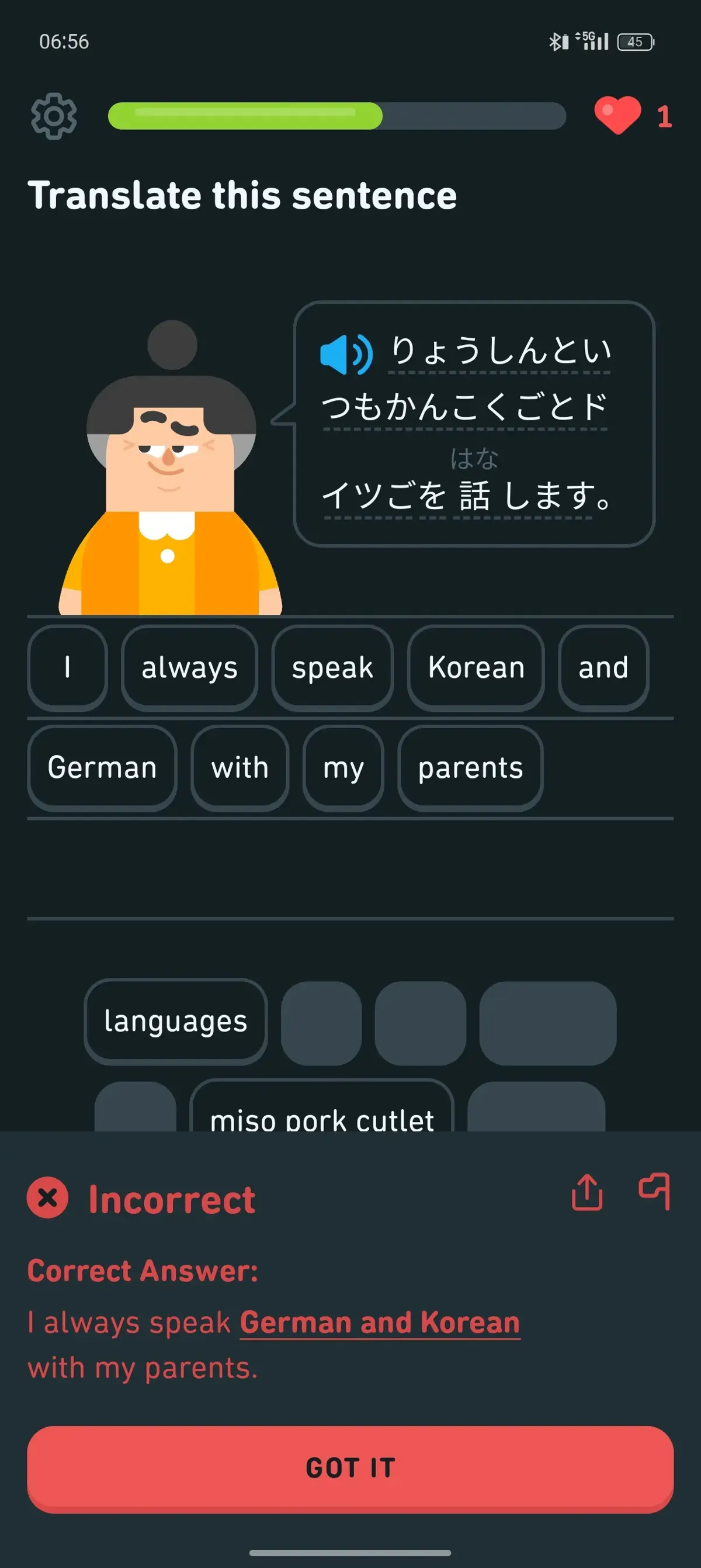Image resolution: width=701 pixels, height=1568 pixels.
Task: Remove the 'my' word tile
Action: coord(343,767)
